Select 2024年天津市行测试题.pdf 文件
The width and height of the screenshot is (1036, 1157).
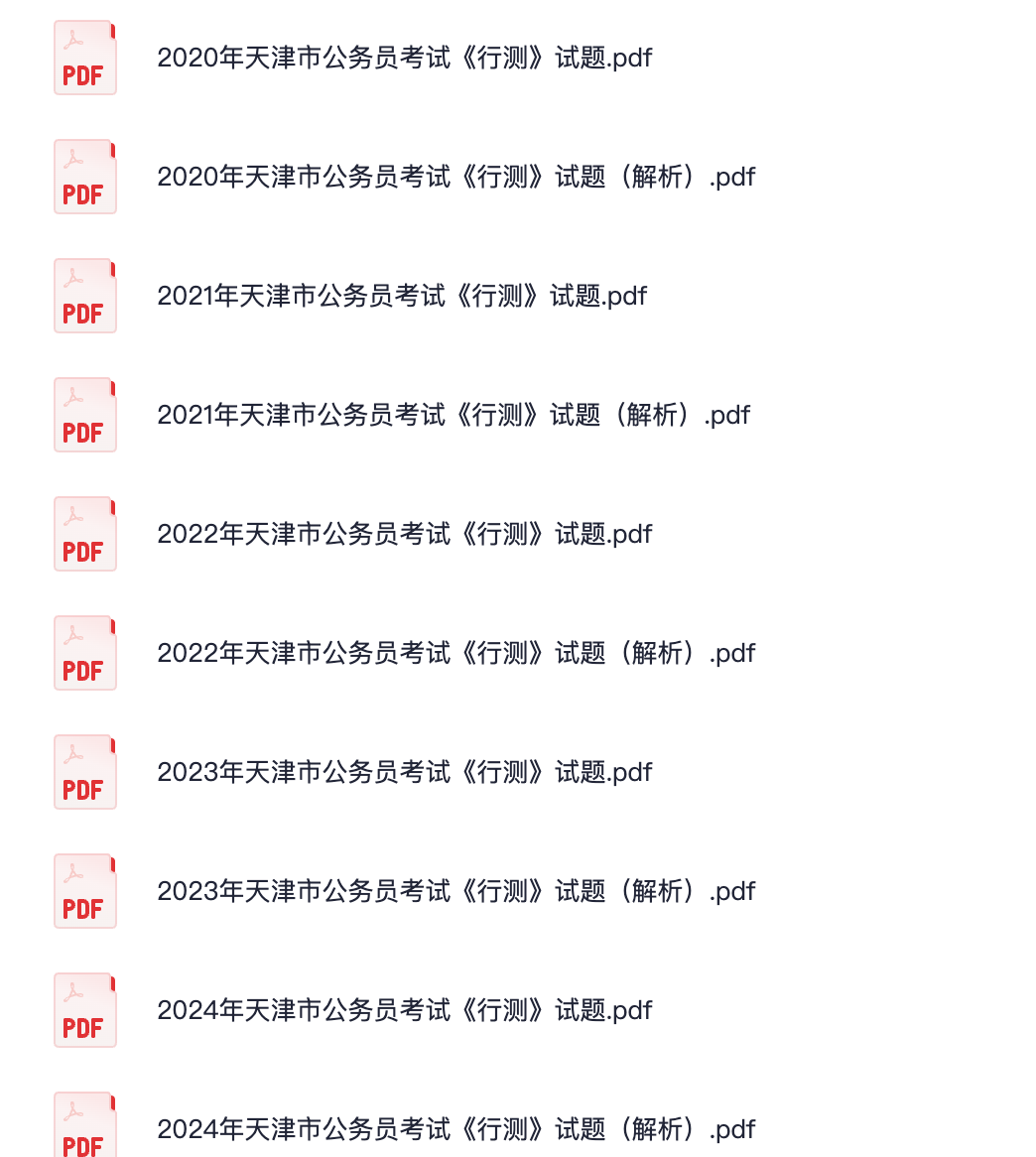tap(404, 1010)
